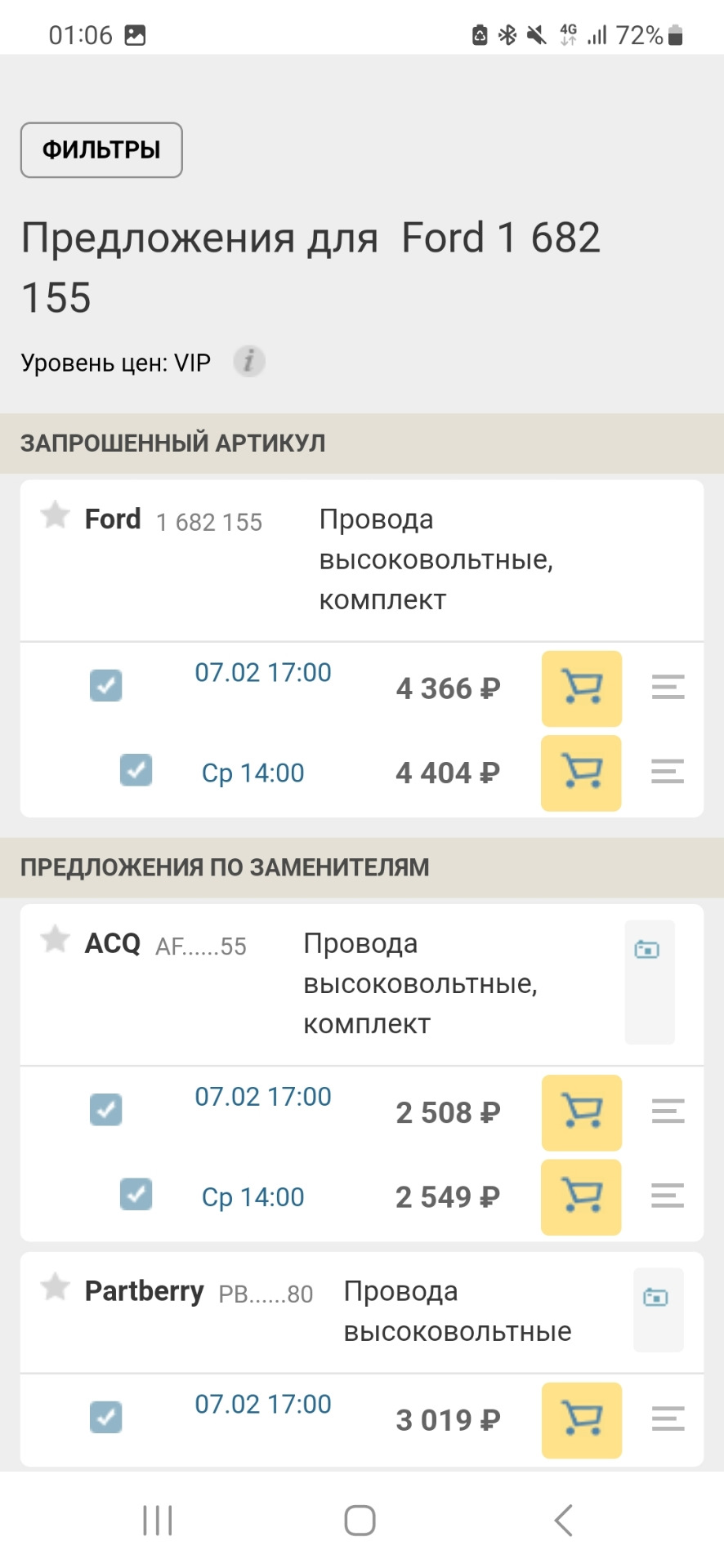Screen dimensions: 724x1568
Task: Star the Partberry offer
Action: coord(55,1289)
